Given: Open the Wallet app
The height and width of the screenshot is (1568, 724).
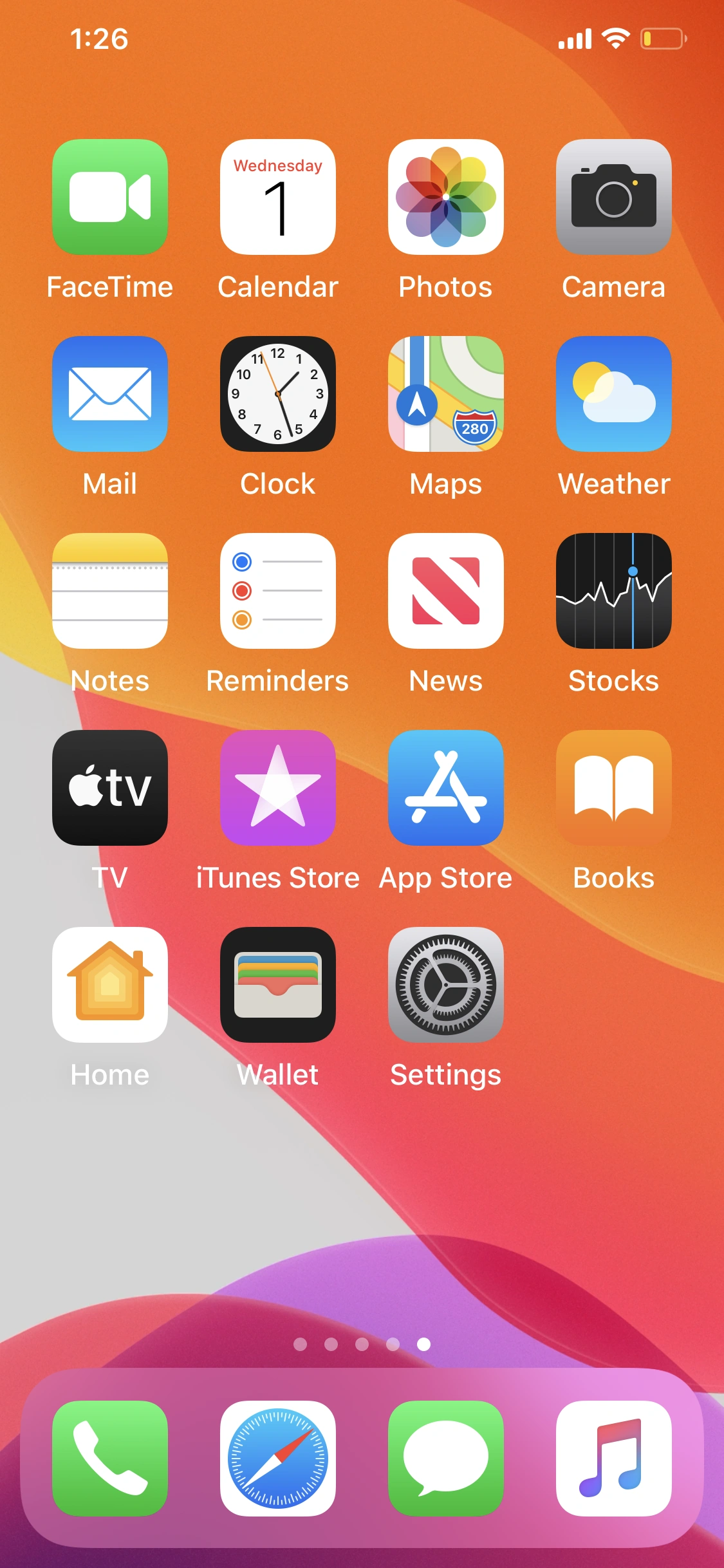Looking at the screenshot, I should pos(278,985).
